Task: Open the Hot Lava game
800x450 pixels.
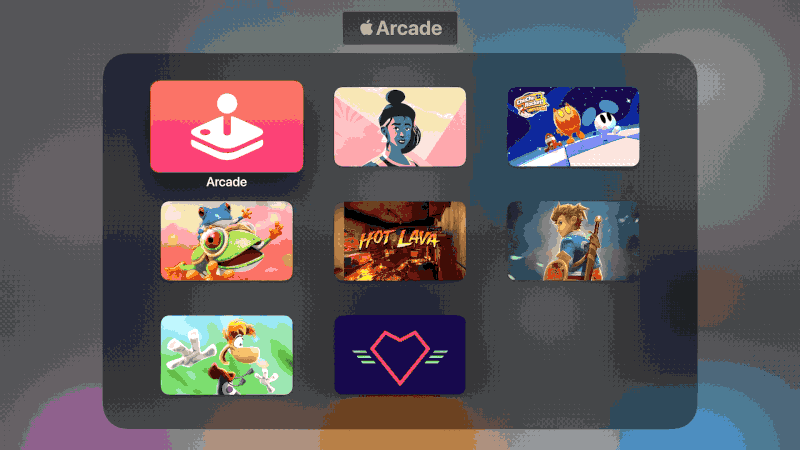Action: [x=400, y=241]
